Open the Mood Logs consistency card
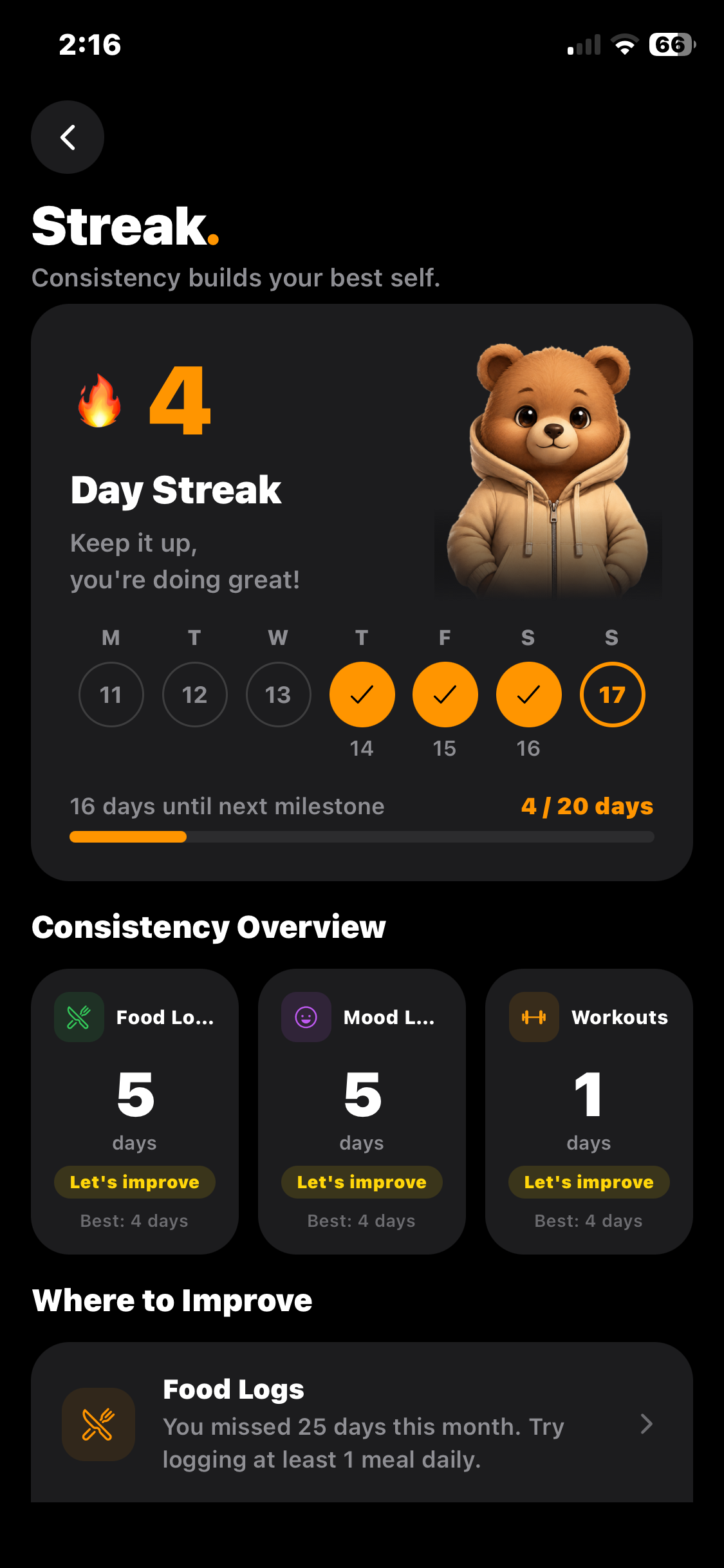 (362, 1111)
